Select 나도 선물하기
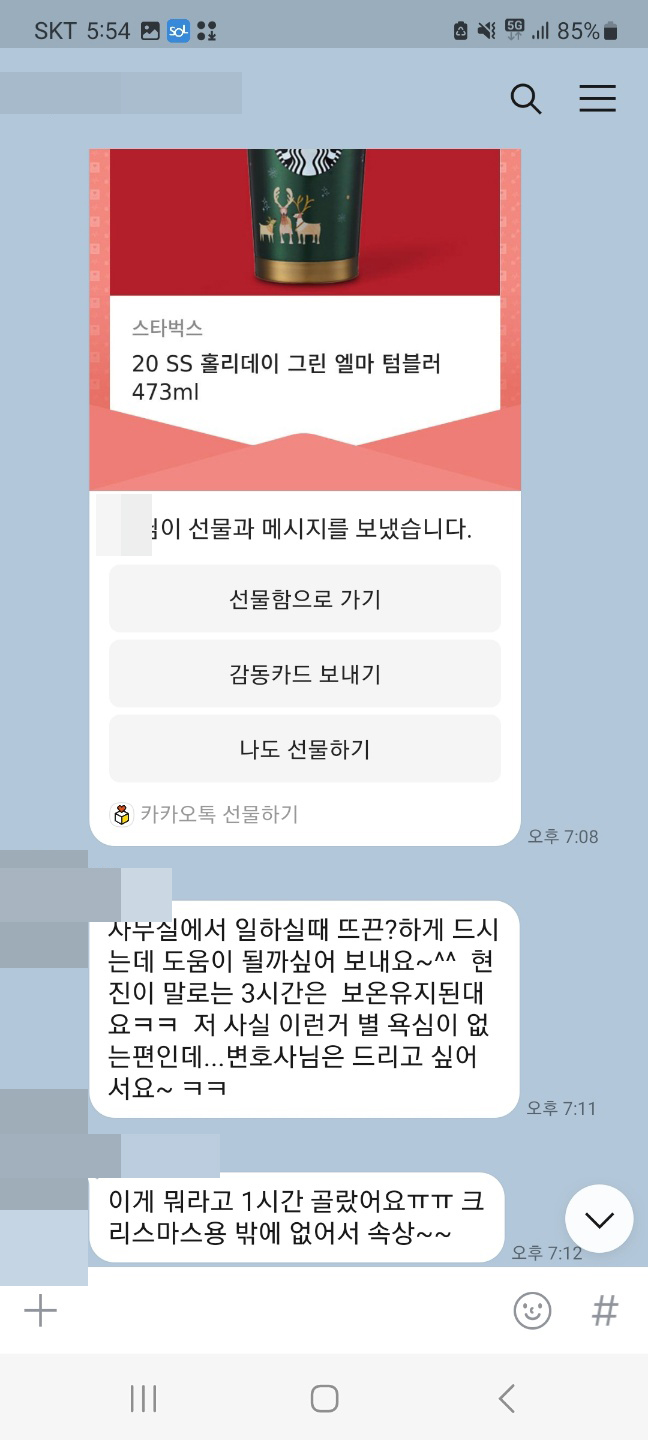648x1440 pixels. (304, 749)
